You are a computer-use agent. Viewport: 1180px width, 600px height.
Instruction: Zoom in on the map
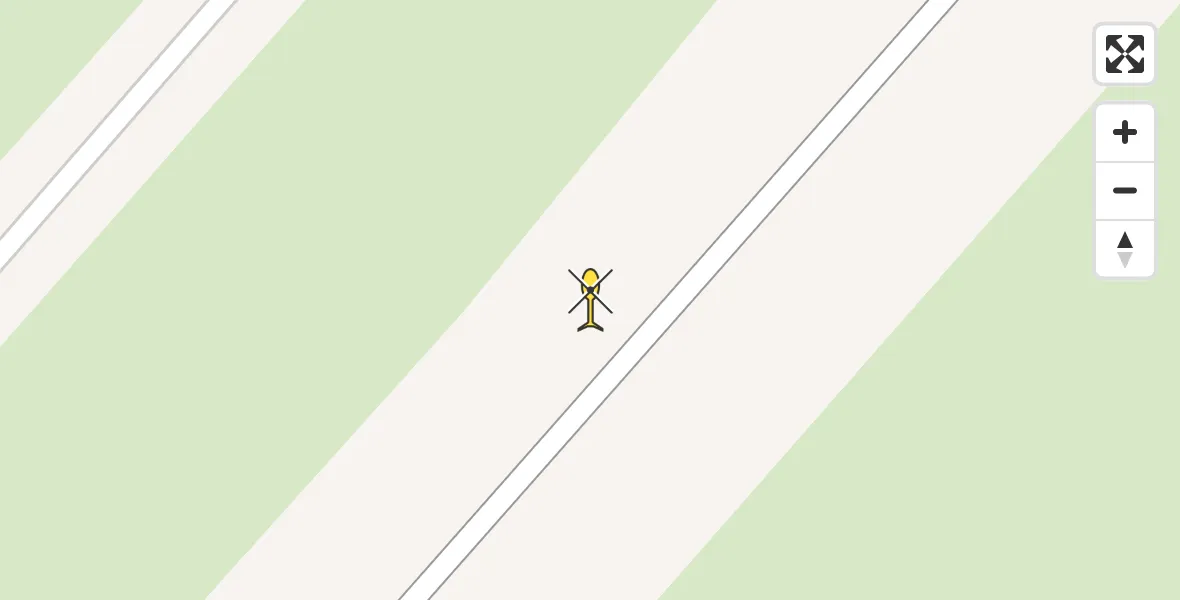point(1125,132)
